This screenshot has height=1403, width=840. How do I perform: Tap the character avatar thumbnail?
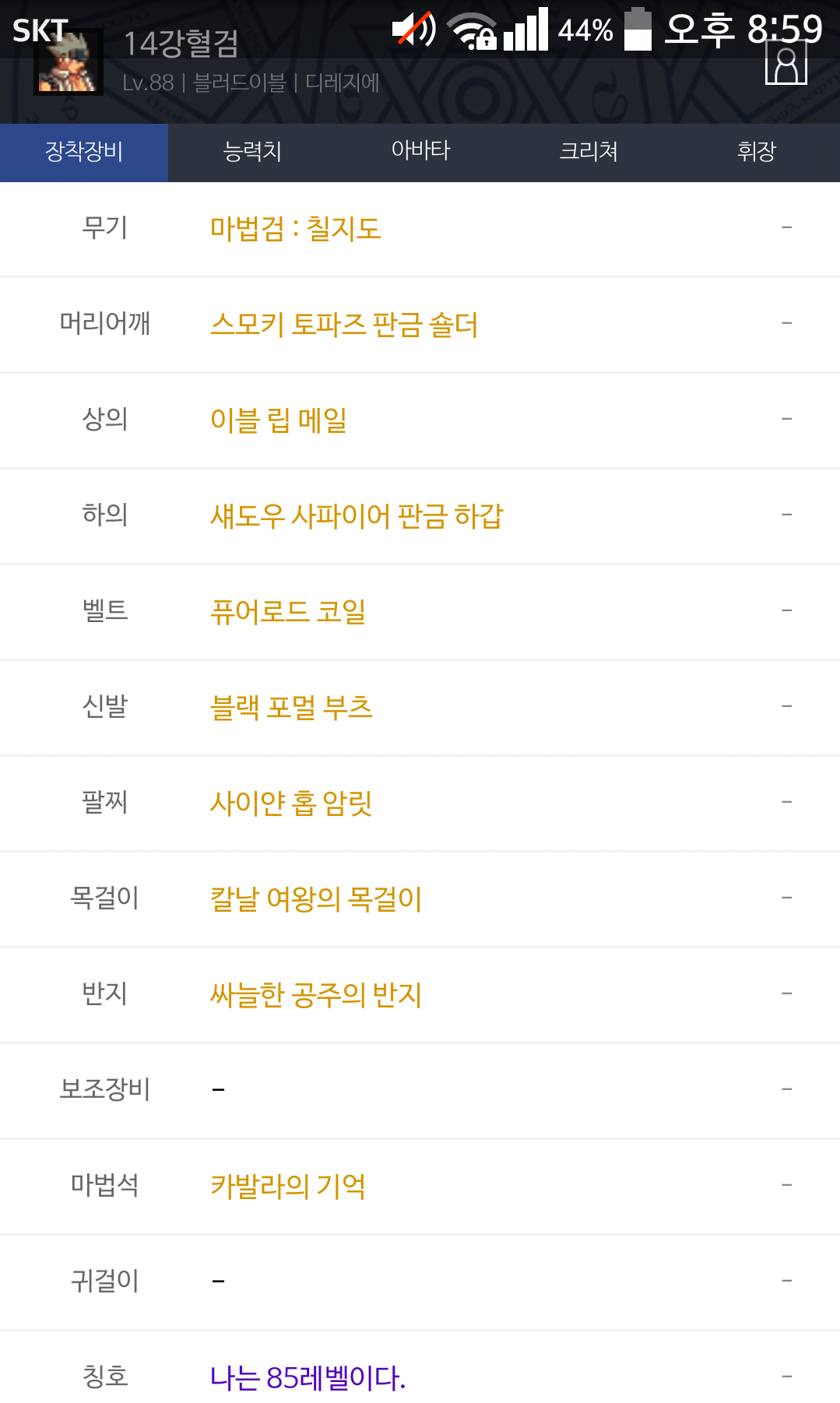[x=69, y=62]
